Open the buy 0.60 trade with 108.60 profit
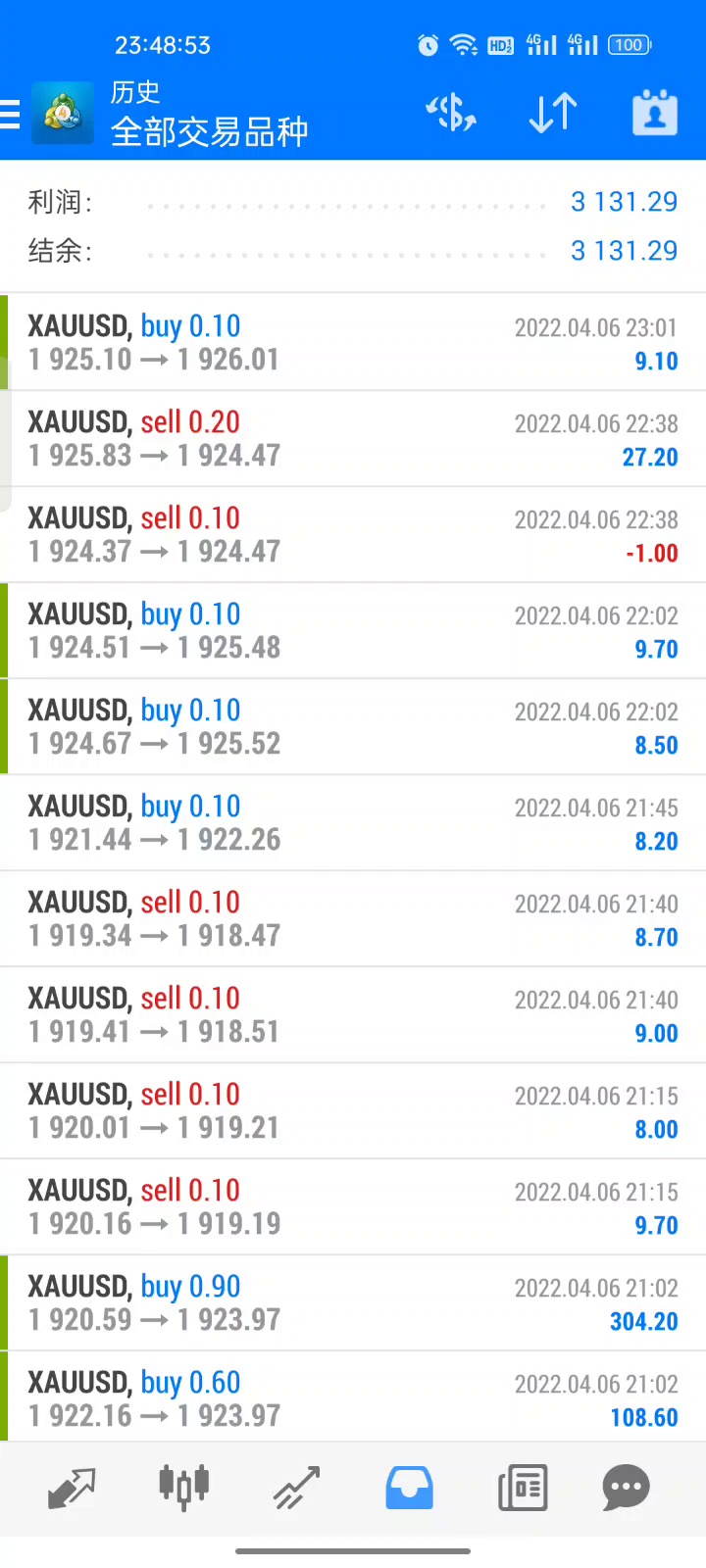The width and height of the screenshot is (706, 1568). [353, 1397]
